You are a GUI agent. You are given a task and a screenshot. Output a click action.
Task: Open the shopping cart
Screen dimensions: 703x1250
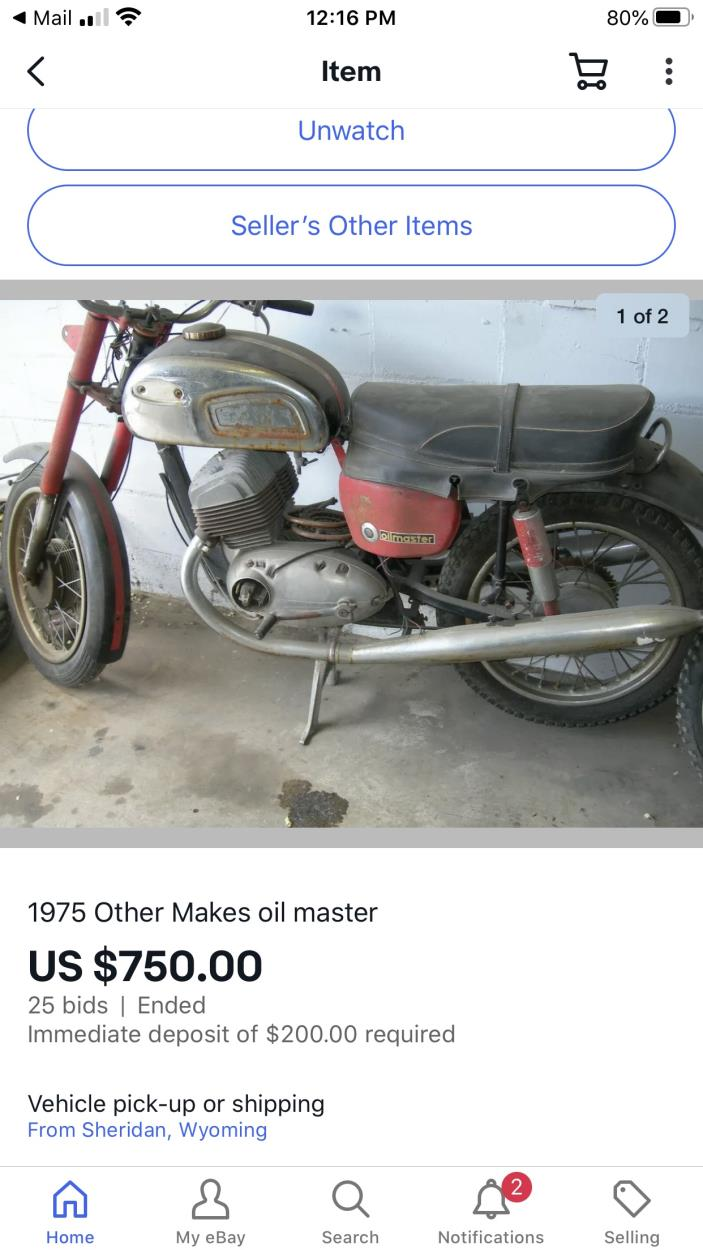click(587, 72)
